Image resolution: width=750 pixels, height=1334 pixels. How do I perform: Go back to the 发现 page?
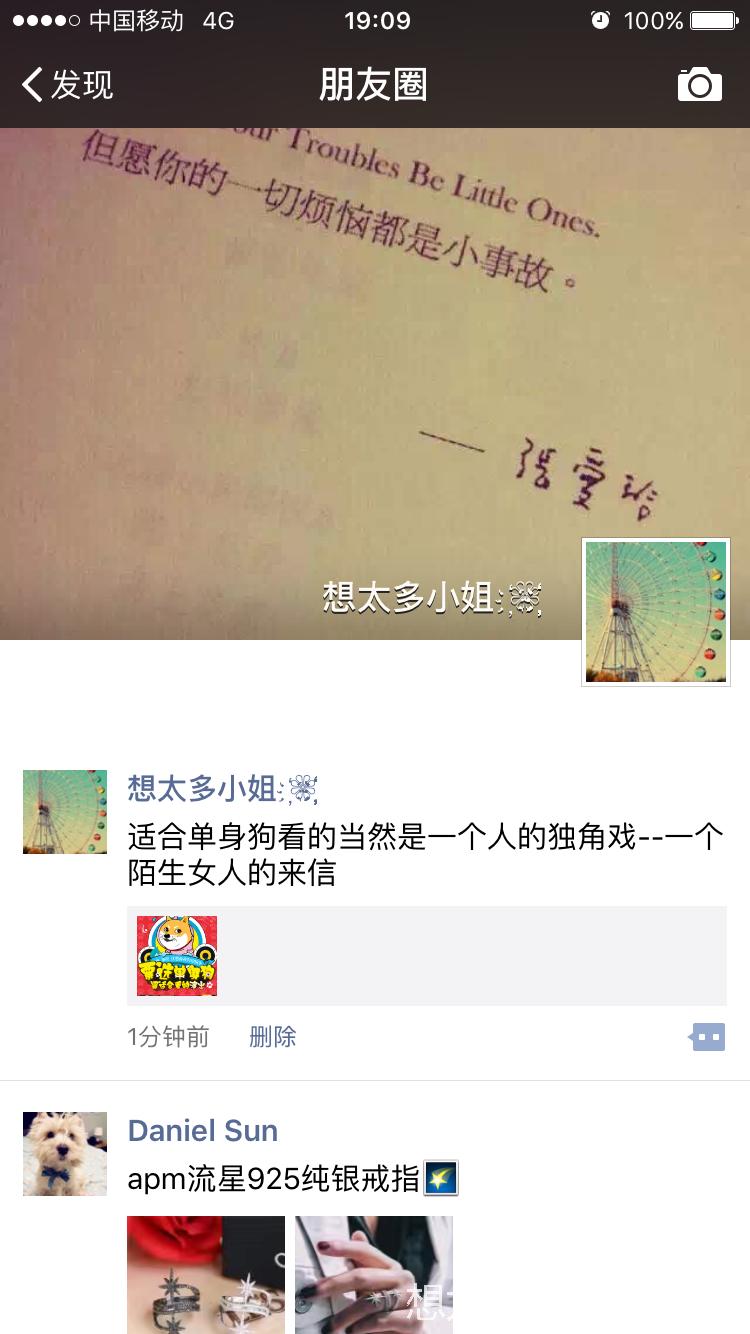68,85
